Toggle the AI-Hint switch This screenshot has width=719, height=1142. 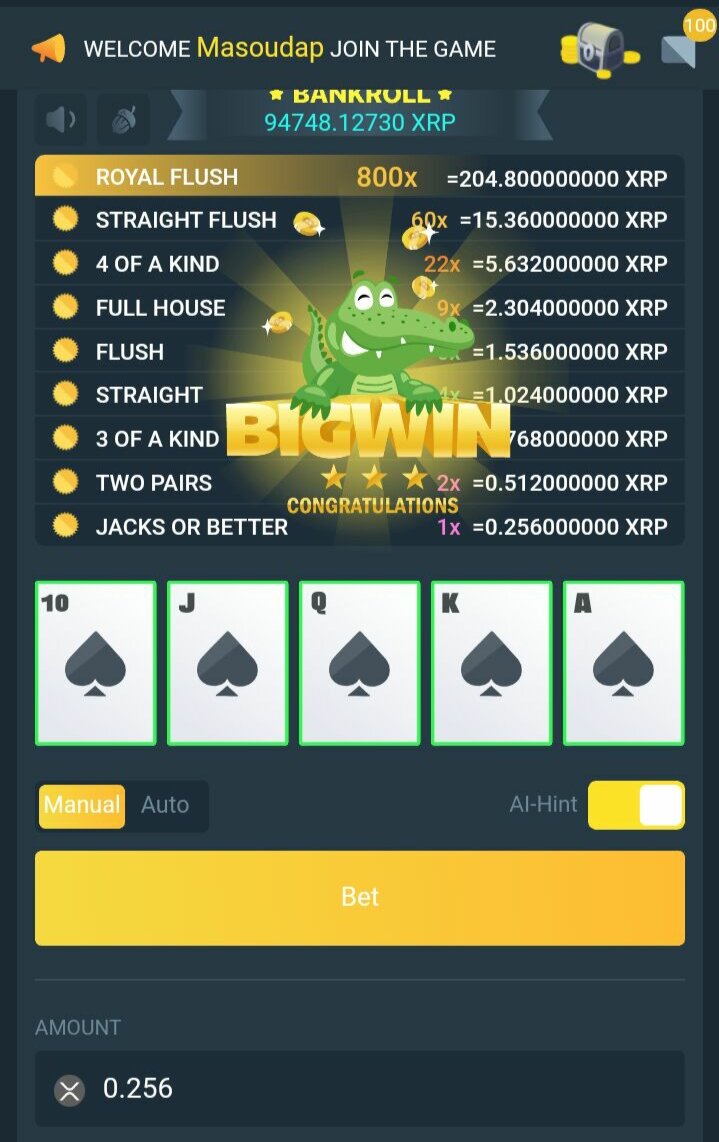tap(636, 805)
